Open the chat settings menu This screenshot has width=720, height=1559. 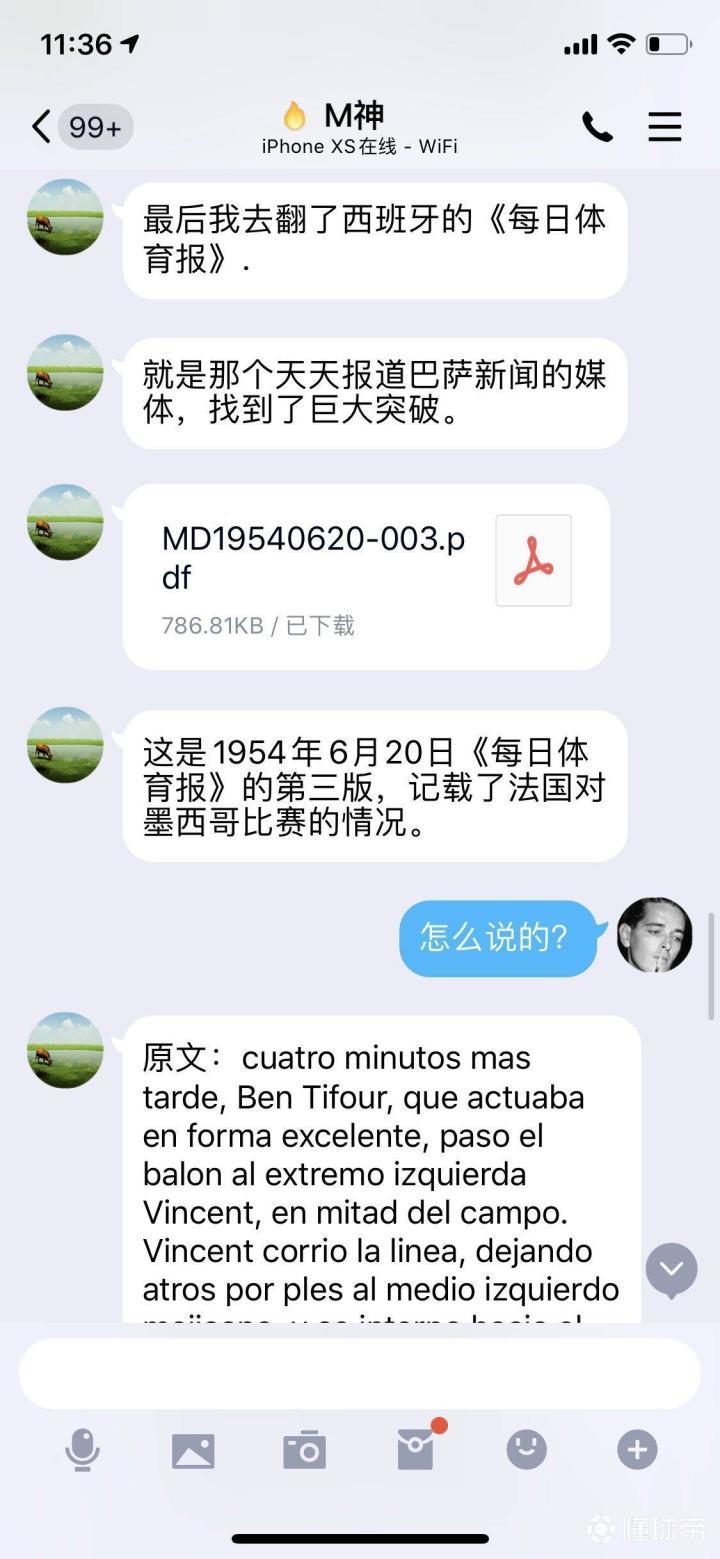665,127
